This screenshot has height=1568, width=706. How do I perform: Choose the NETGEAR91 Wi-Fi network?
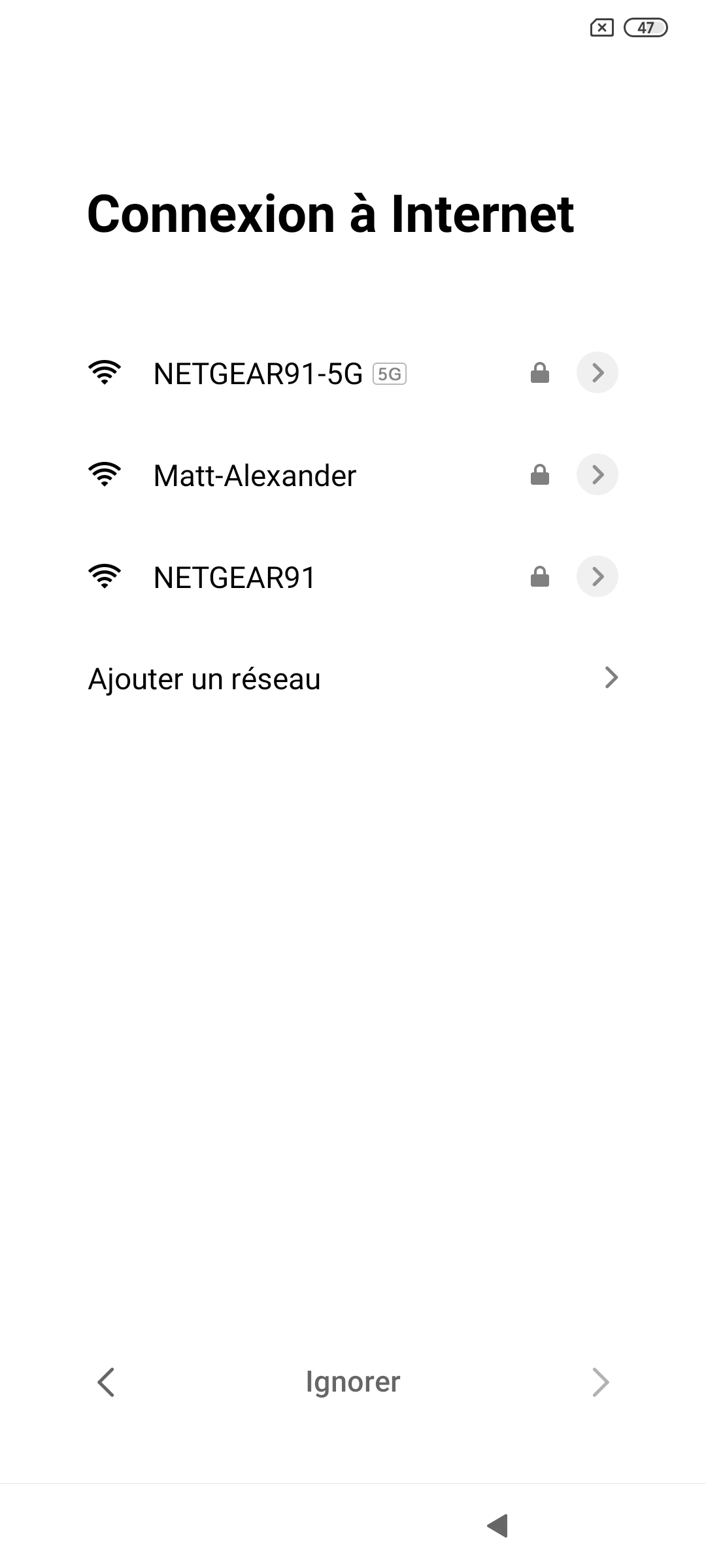(x=234, y=578)
